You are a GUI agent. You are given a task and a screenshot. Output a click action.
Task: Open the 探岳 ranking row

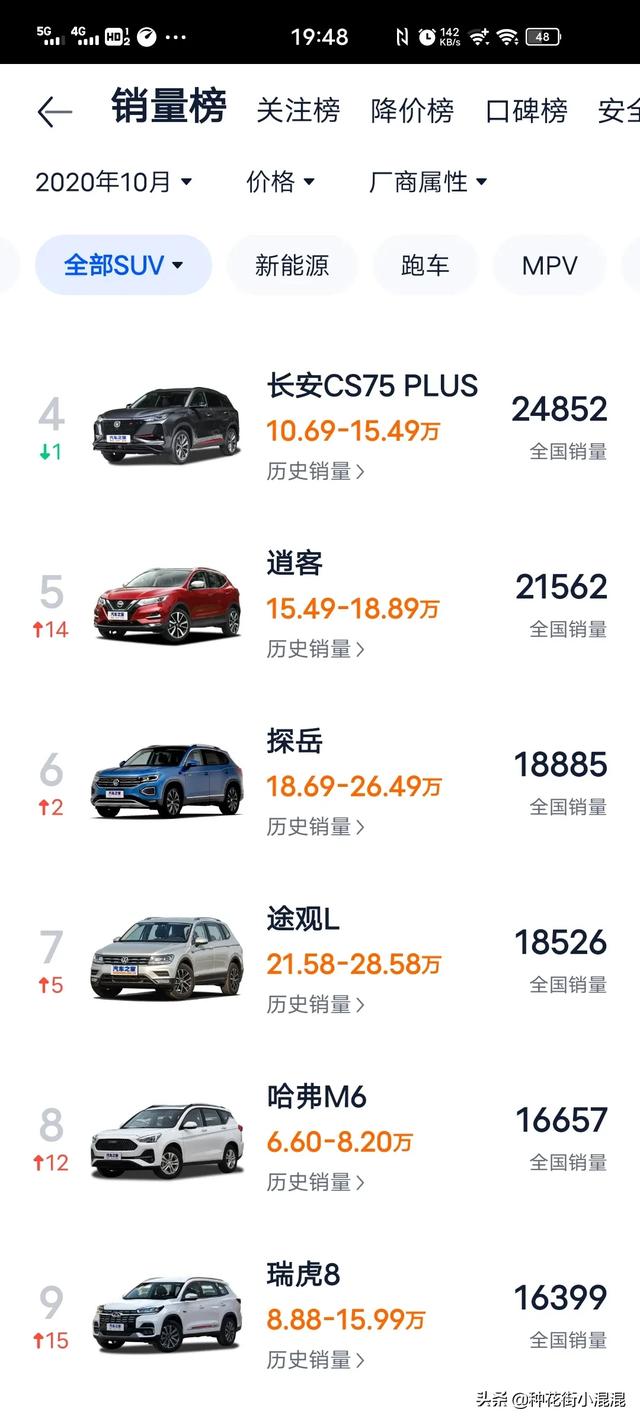click(x=320, y=783)
